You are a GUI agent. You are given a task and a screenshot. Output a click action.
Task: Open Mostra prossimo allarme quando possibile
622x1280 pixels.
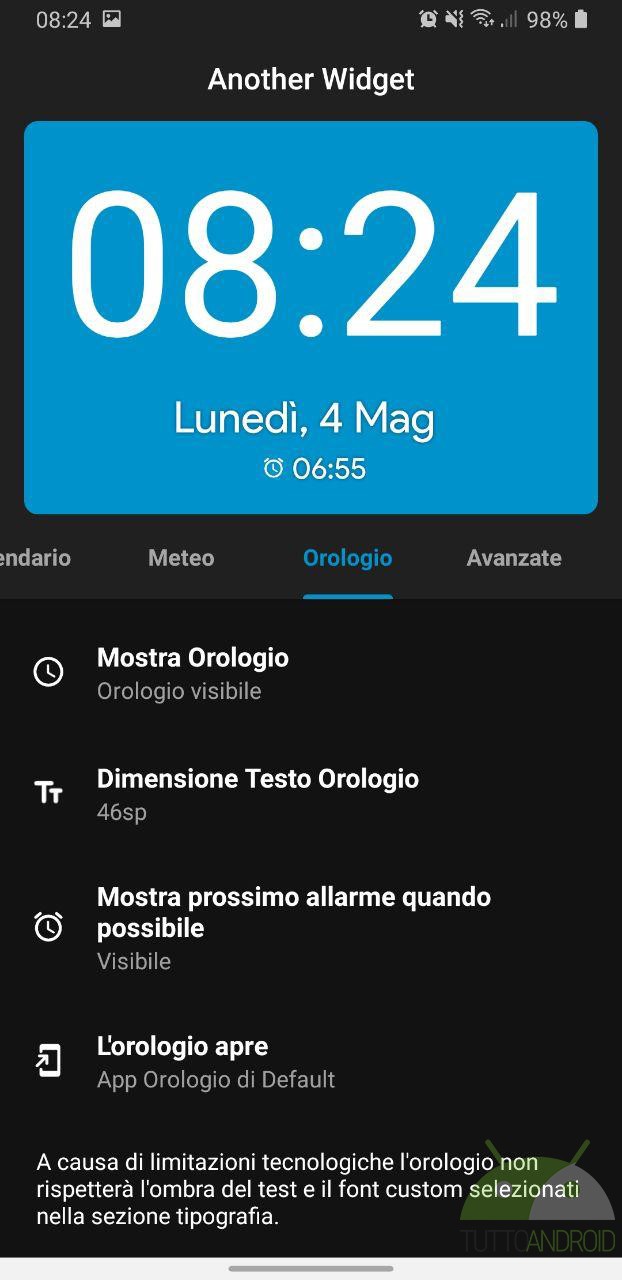click(311, 928)
